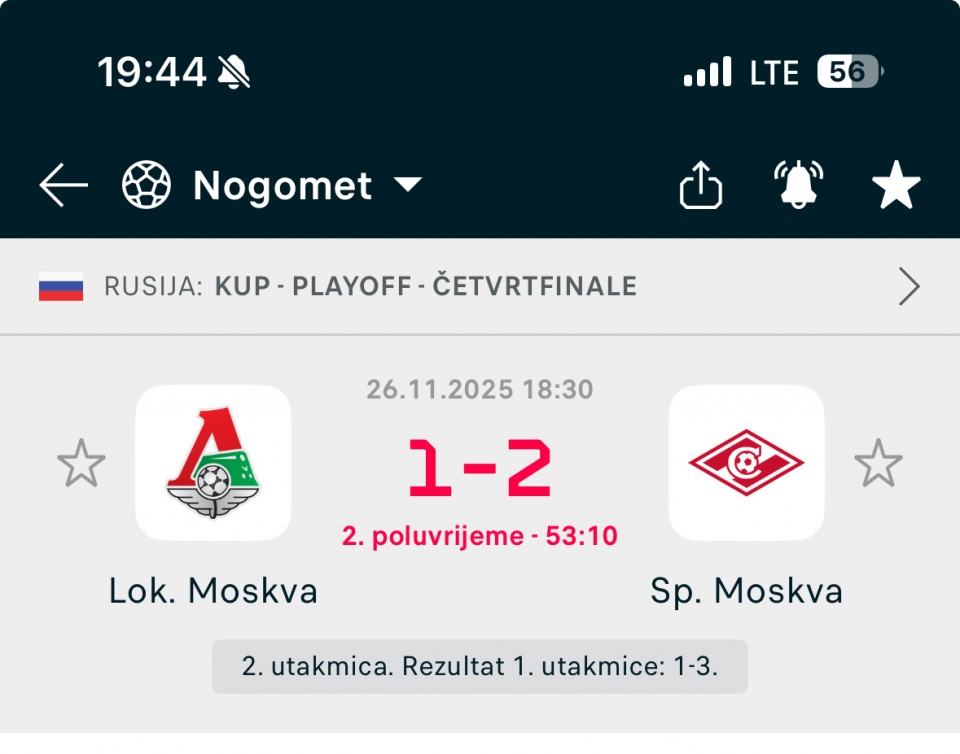Toggle match notifications bell

(x=799, y=186)
